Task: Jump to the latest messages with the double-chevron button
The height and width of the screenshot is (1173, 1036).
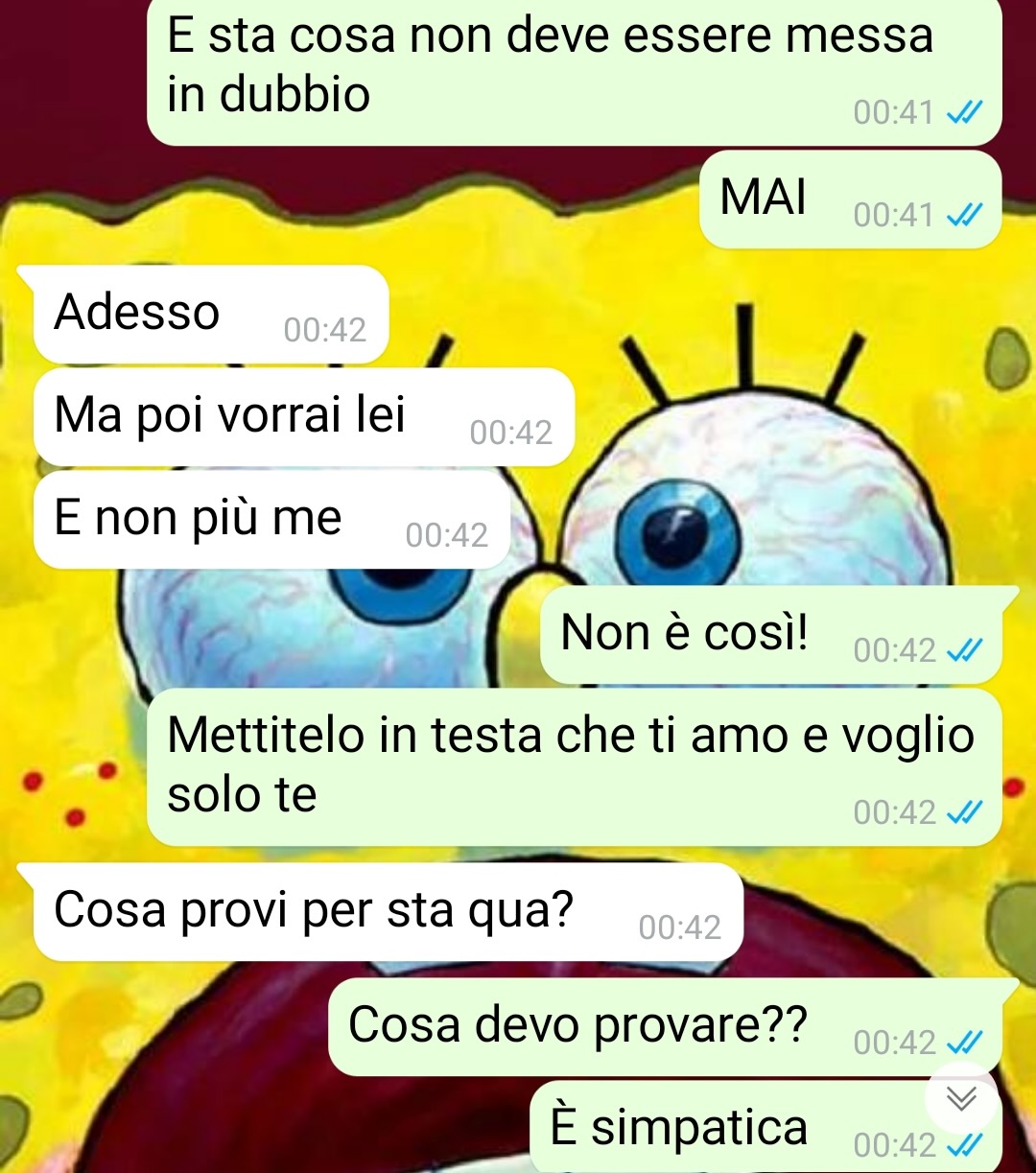Action: (x=961, y=1097)
